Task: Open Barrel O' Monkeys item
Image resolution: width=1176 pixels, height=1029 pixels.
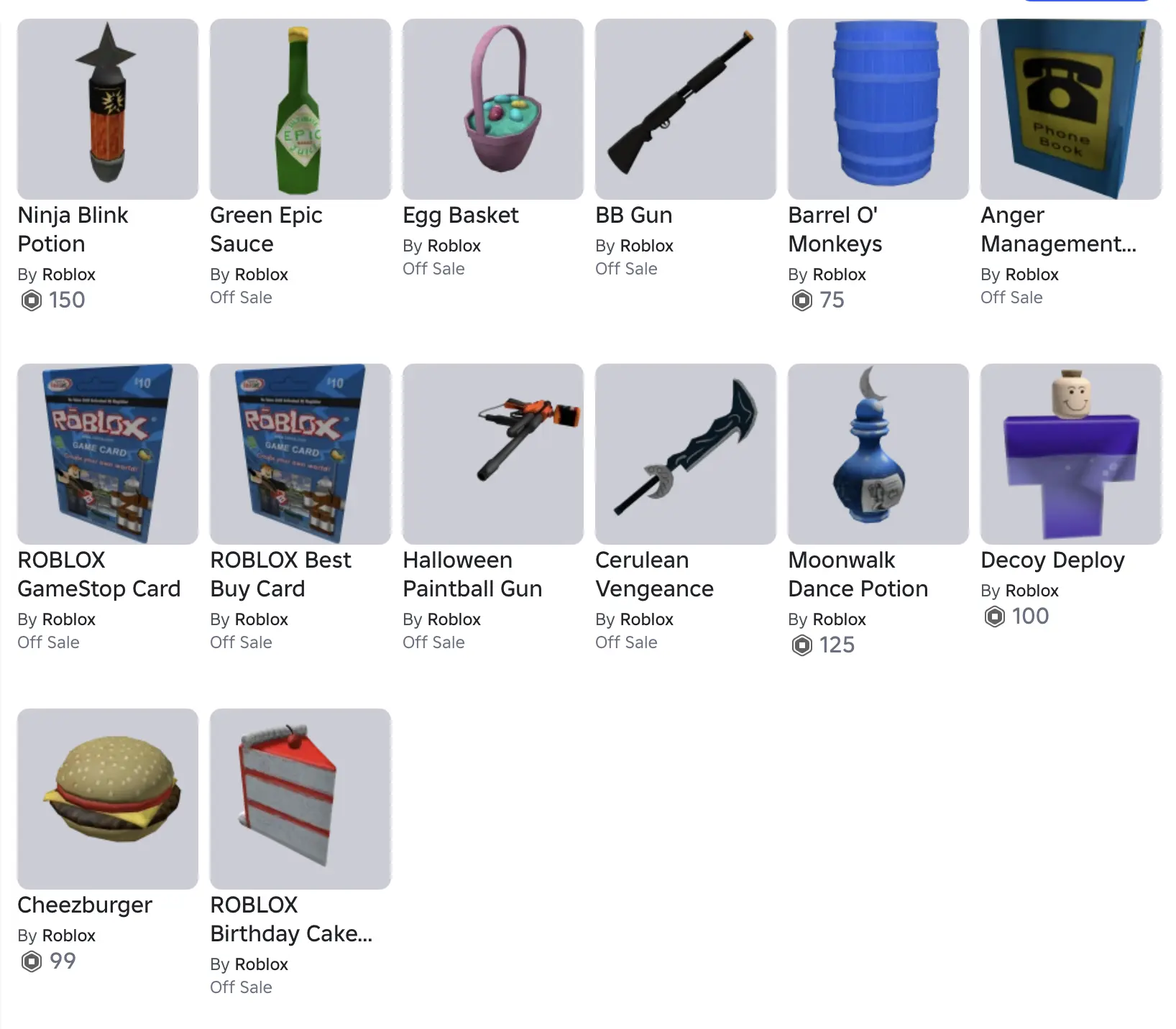Action: point(878,109)
